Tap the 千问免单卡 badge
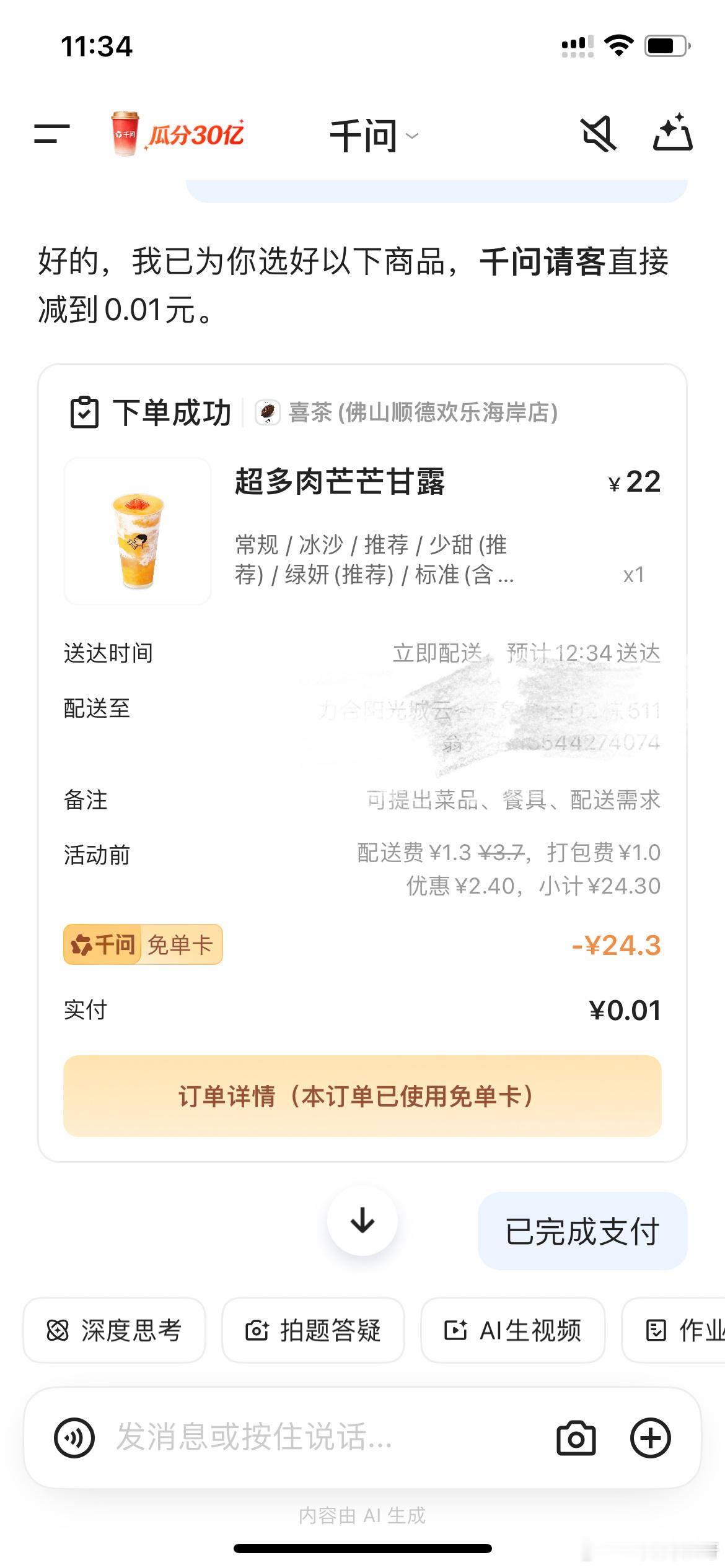Viewport: 725px width, 1568px height. coord(143,944)
